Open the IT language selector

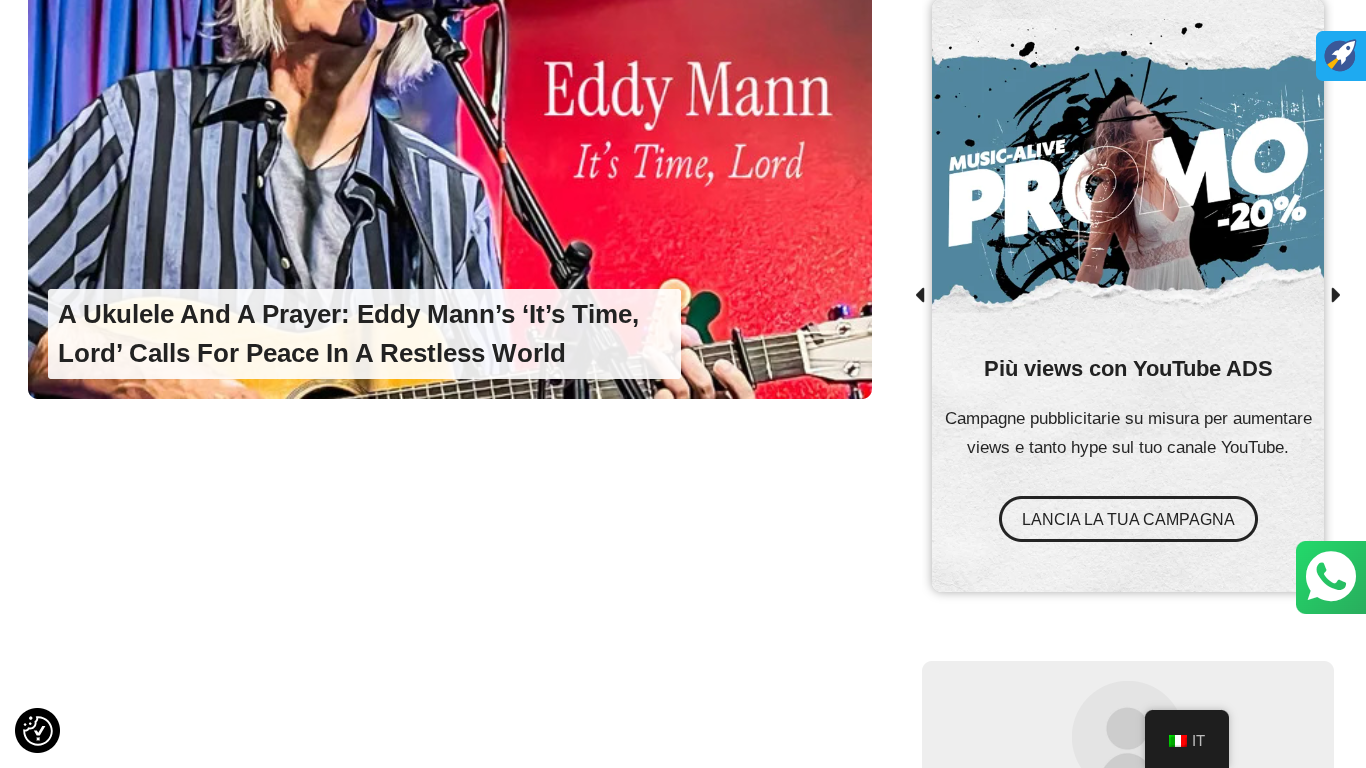pos(1187,741)
